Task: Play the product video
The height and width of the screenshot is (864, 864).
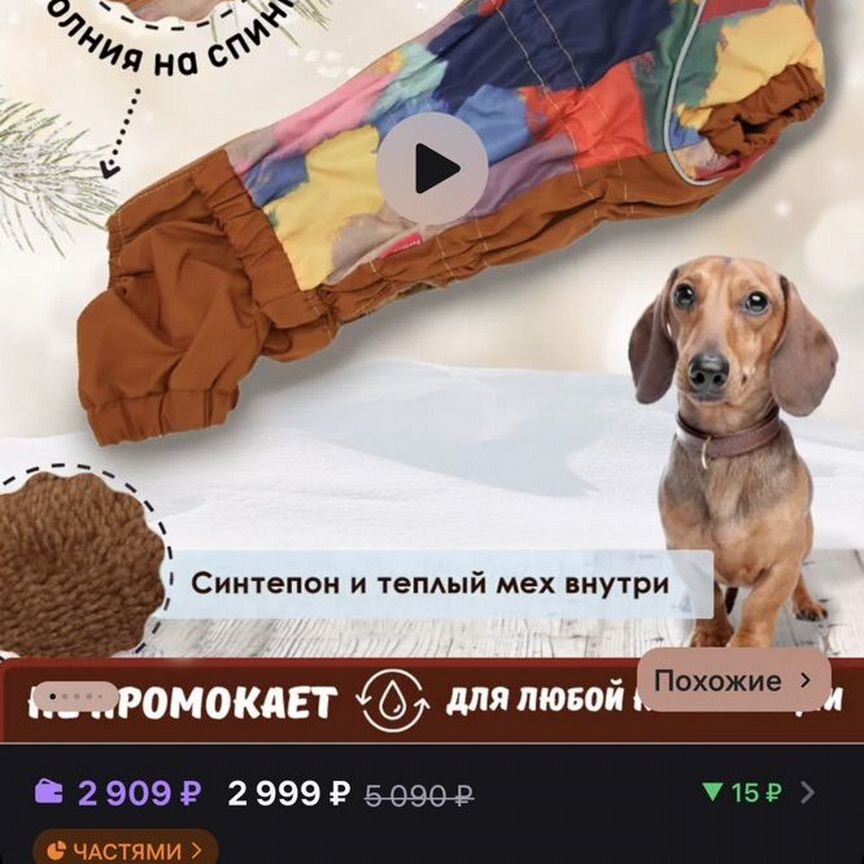Action: 432,168
